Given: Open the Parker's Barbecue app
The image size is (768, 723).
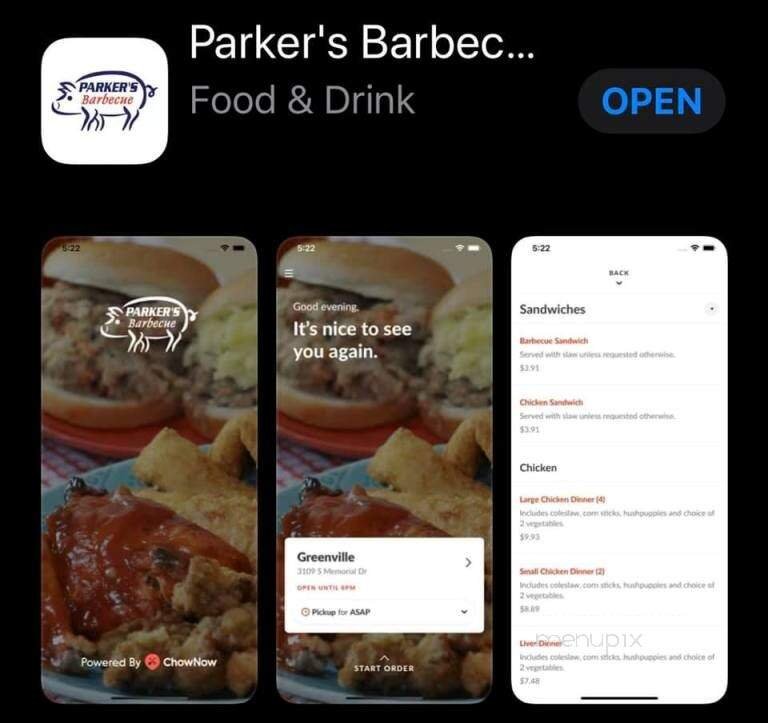Looking at the screenshot, I should (651, 101).
